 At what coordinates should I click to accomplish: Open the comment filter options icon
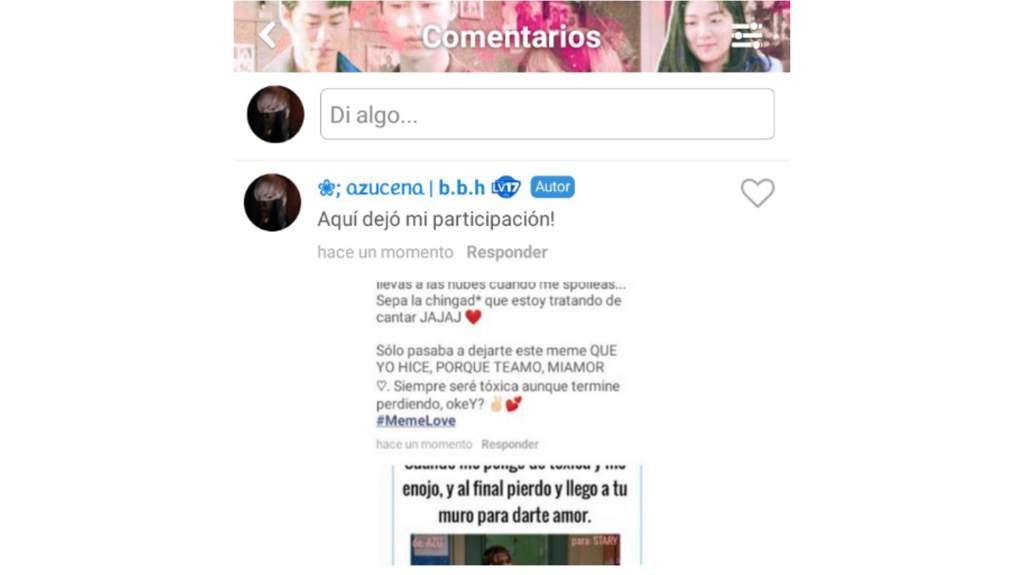point(747,36)
